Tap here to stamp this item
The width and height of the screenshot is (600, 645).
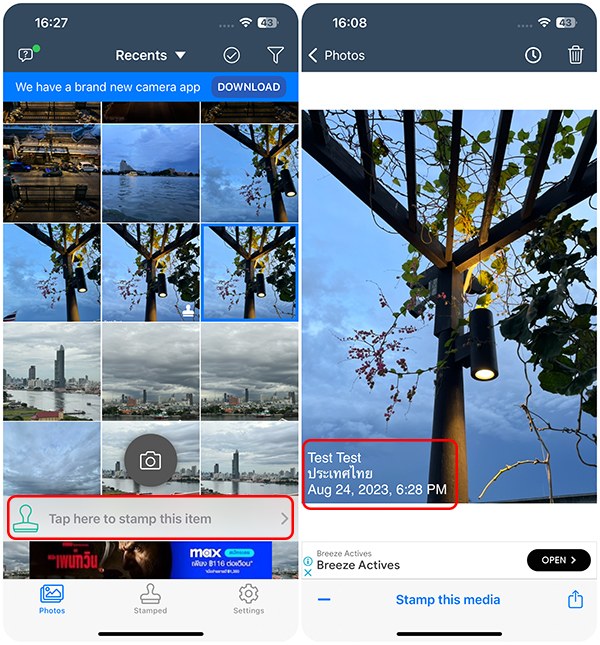[151, 518]
